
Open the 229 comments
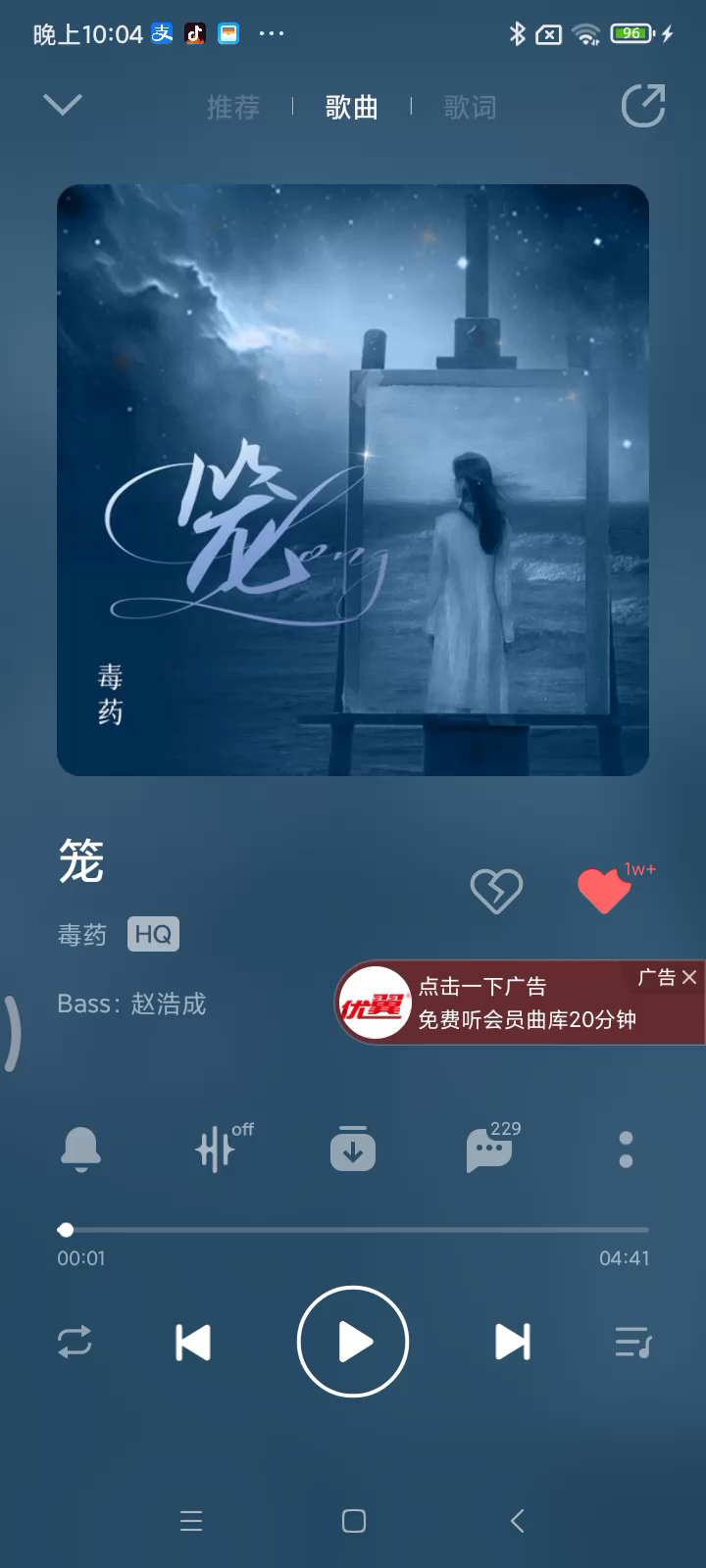(489, 1149)
